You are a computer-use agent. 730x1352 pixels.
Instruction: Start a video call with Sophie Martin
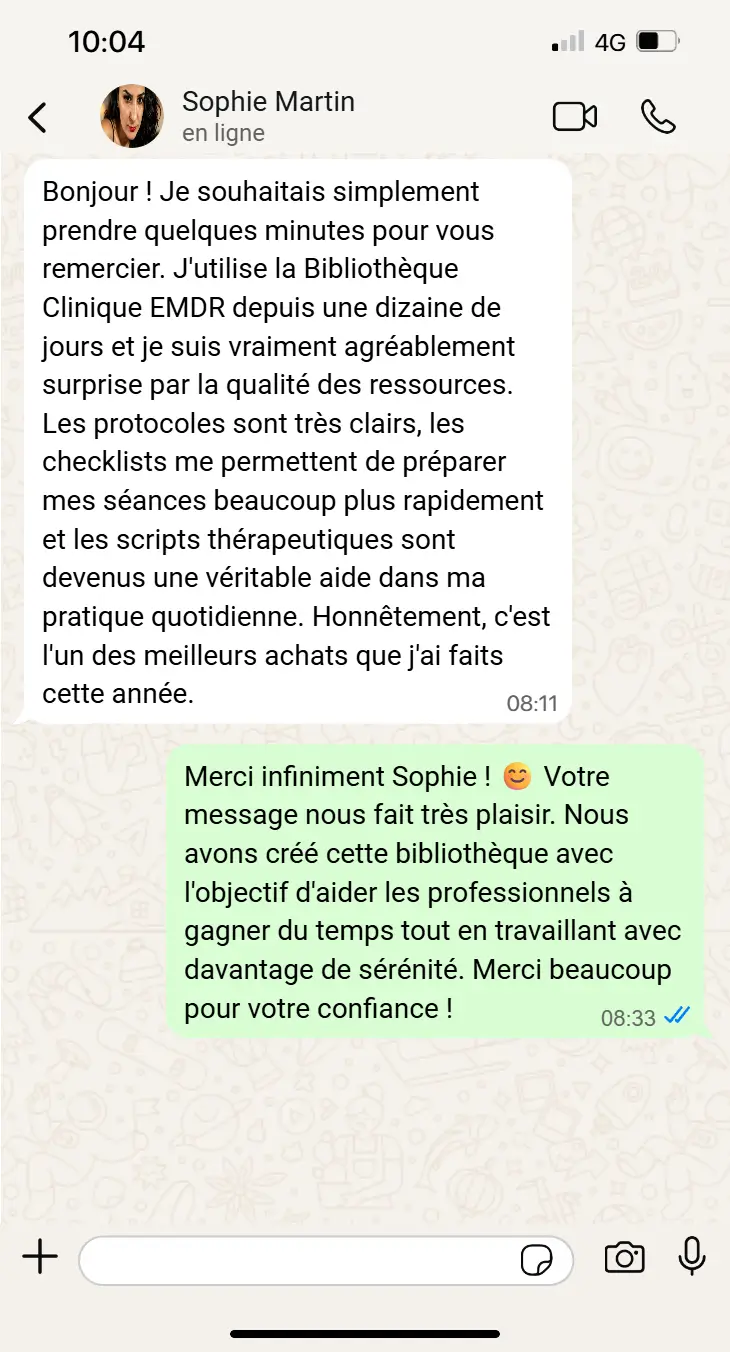tap(575, 117)
